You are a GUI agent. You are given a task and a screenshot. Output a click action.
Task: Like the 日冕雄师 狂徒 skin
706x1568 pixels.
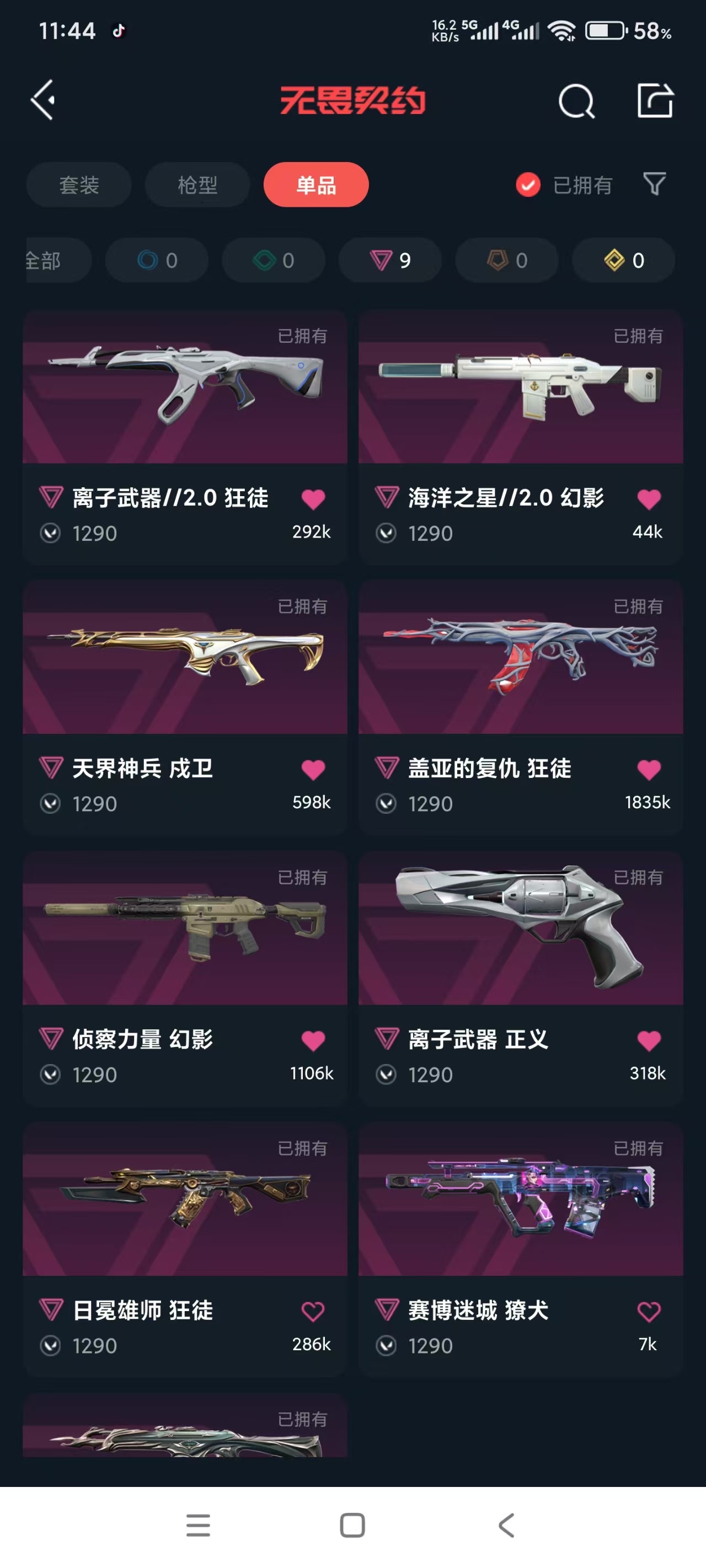pyautogui.click(x=313, y=1311)
